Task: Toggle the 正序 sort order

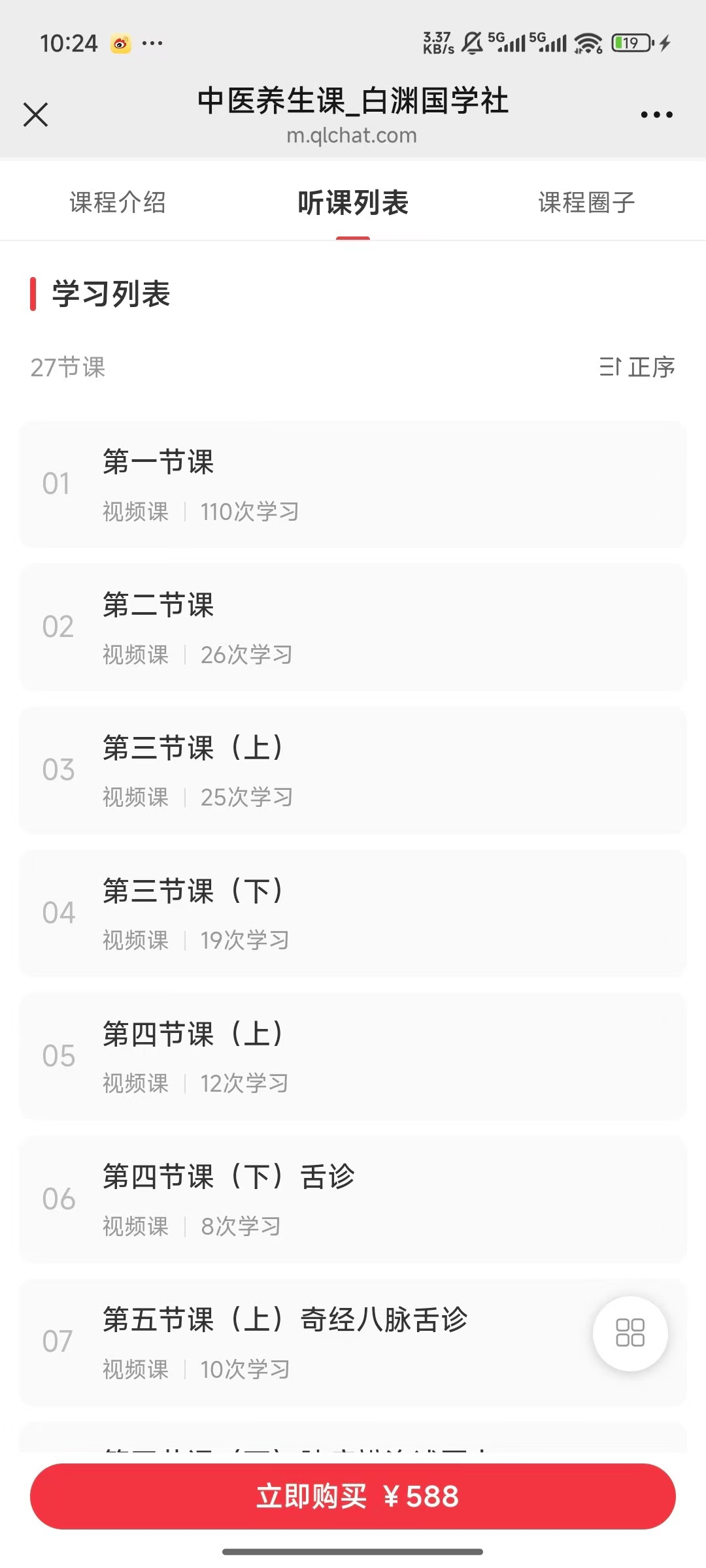Action: coord(637,367)
